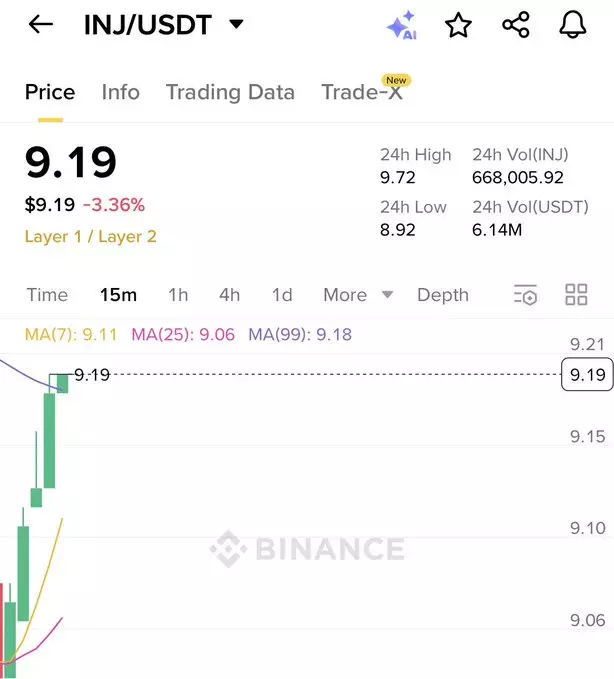
Task: Set a price alert with the bell
Action: click(x=573, y=25)
